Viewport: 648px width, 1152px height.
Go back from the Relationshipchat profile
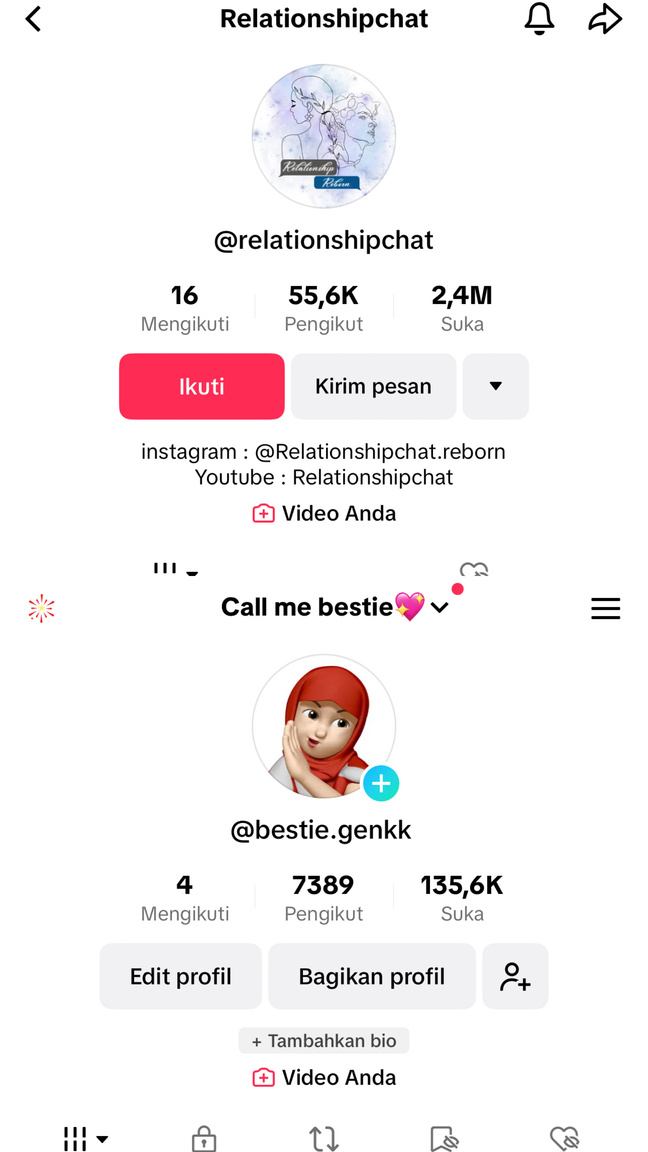pyautogui.click(x=34, y=19)
